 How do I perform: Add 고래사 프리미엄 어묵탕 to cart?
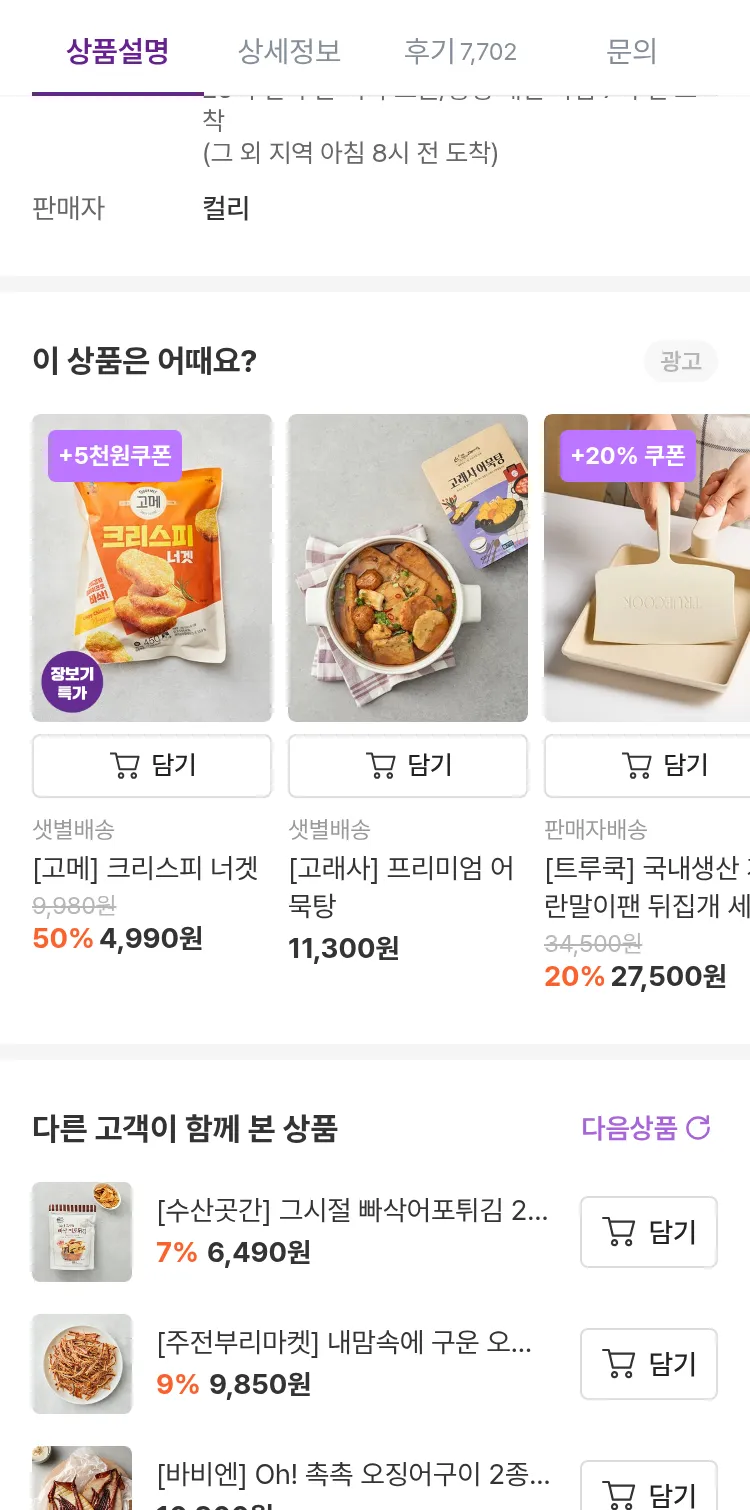click(408, 766)
